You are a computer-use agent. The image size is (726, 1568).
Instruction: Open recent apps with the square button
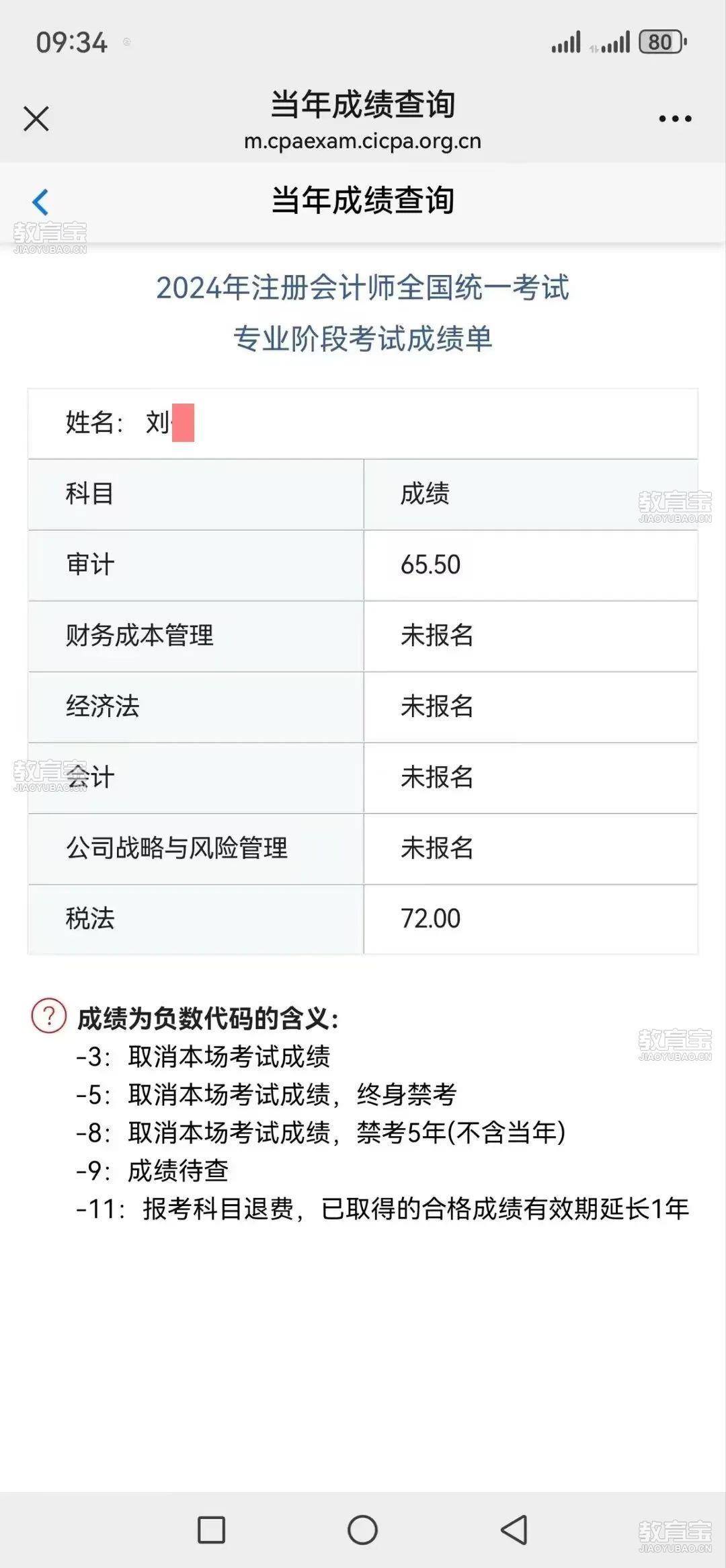pyautogui.click(x=211, y=1530)
